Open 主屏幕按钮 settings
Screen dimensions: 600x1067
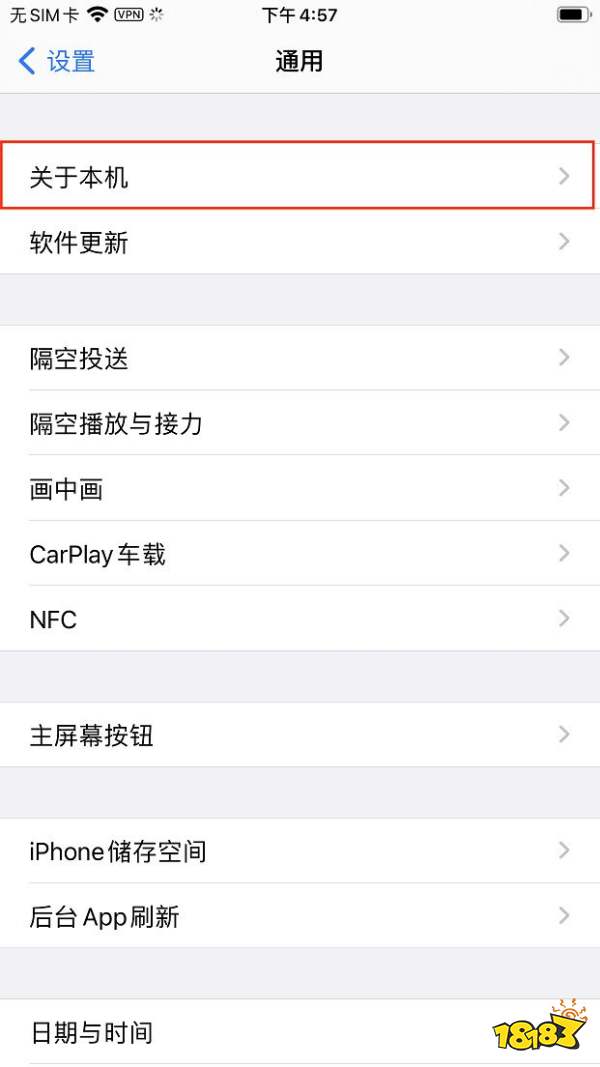coord(298,735)
